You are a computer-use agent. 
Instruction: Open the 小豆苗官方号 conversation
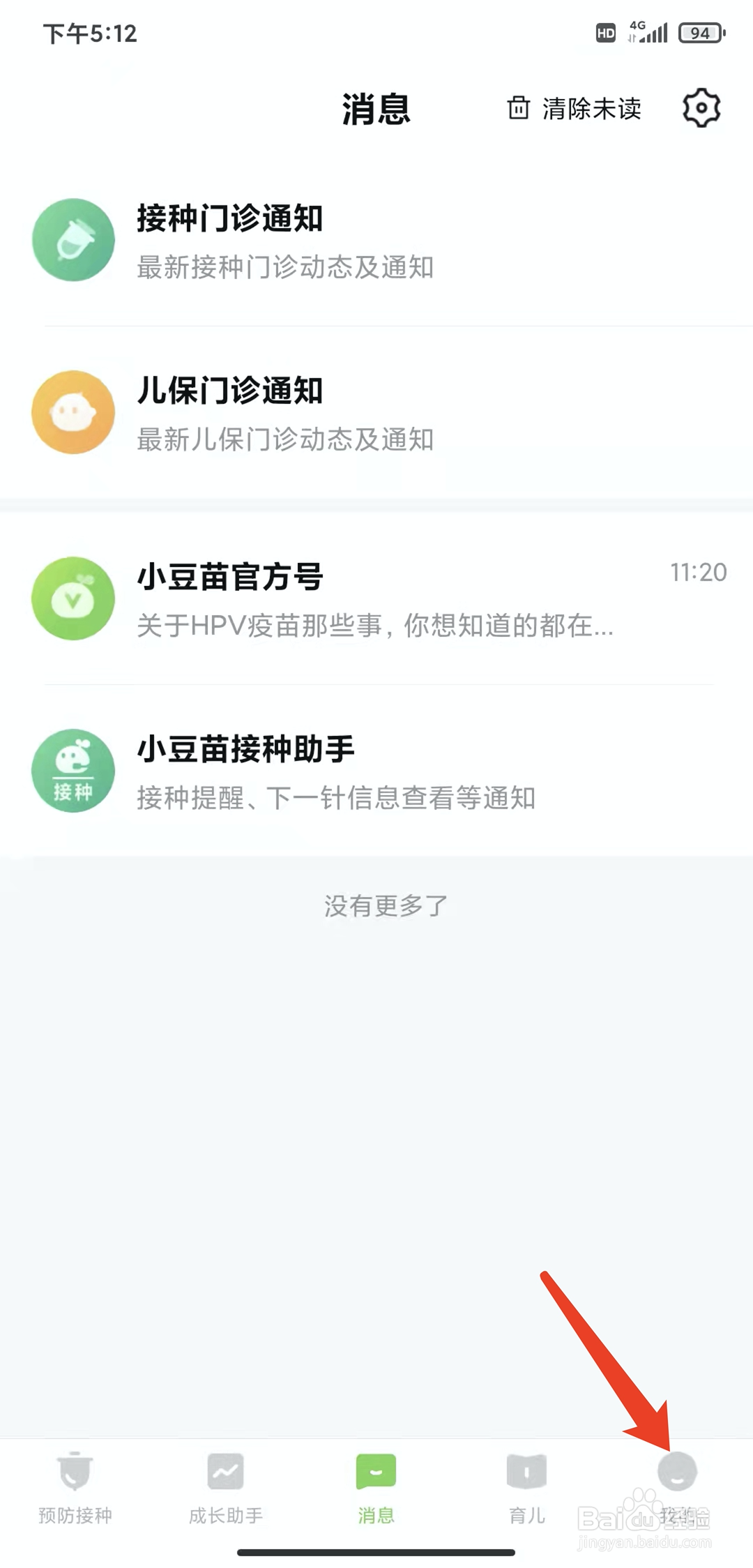[x=376, y=598]
